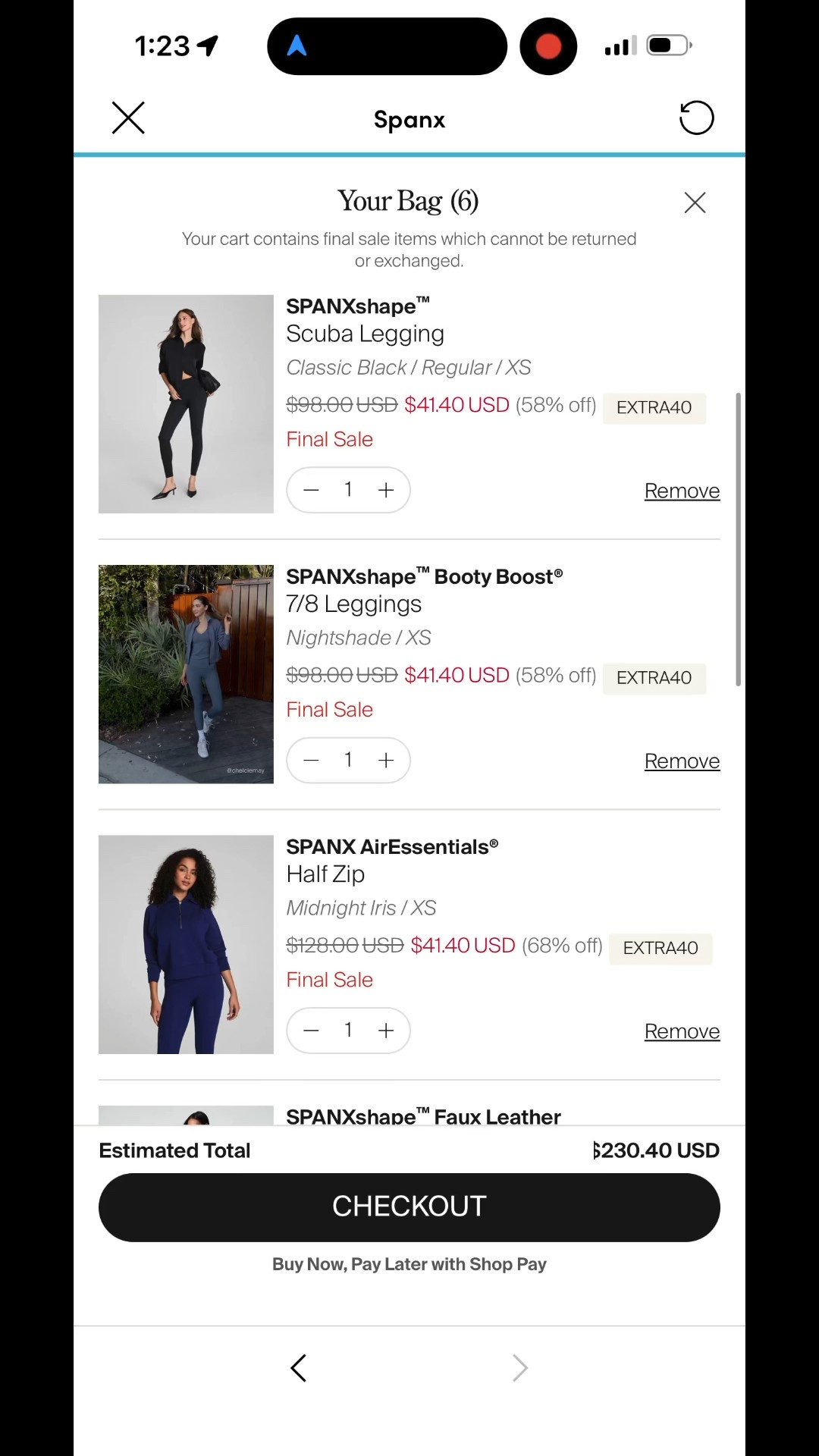
Task: Tap the back navigation arrow
Action: 298,1368
